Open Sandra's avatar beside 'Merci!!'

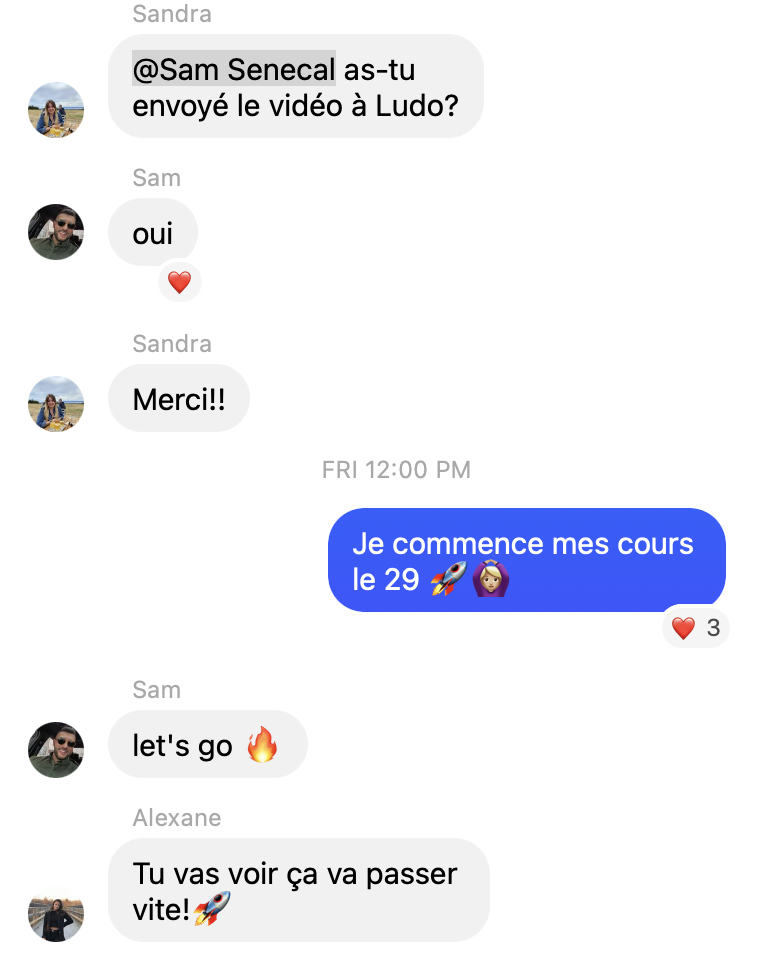56,404
